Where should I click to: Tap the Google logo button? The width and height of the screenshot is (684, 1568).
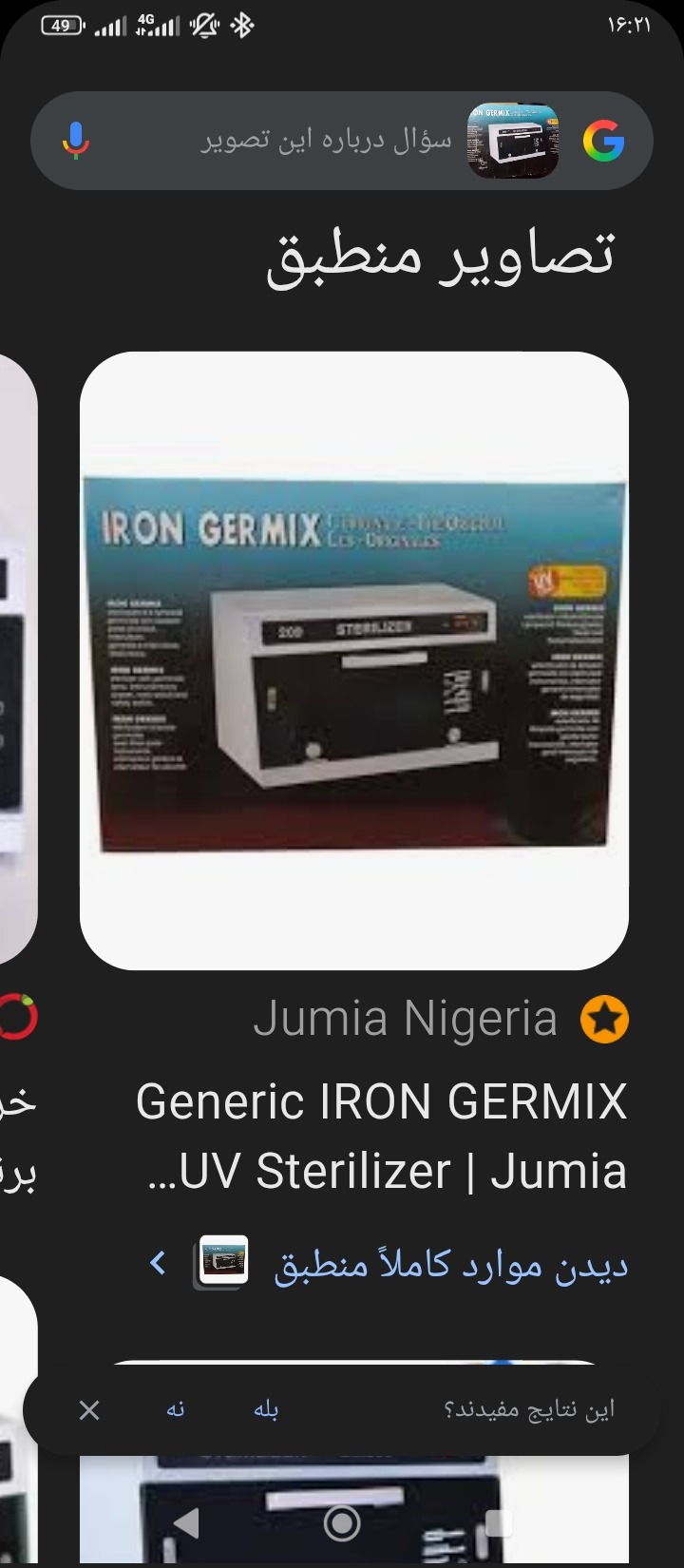[603, 141]
